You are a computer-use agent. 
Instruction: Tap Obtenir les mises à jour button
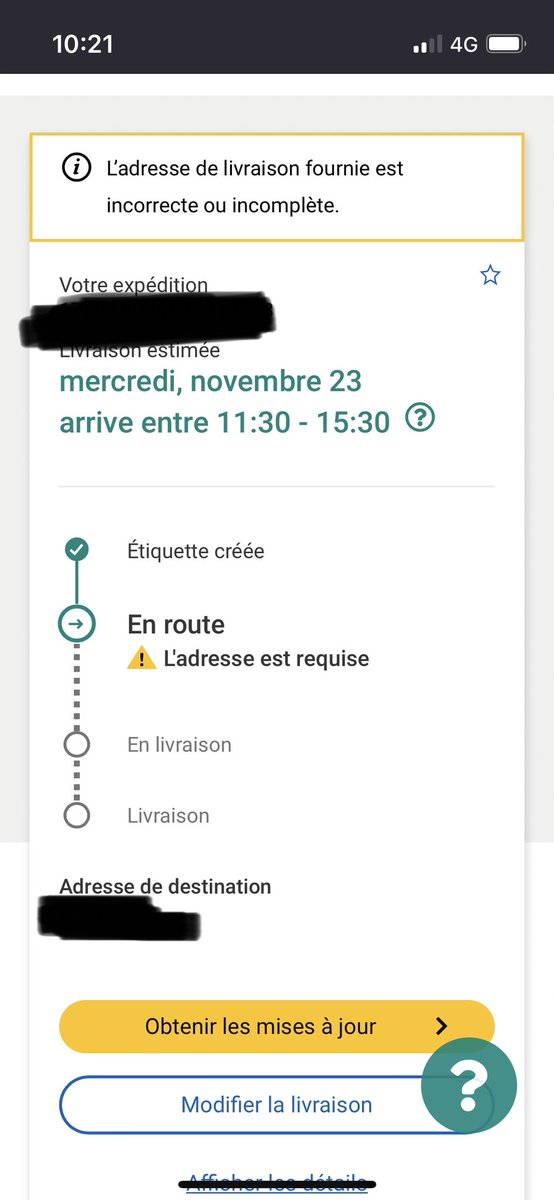point(277,1026)
